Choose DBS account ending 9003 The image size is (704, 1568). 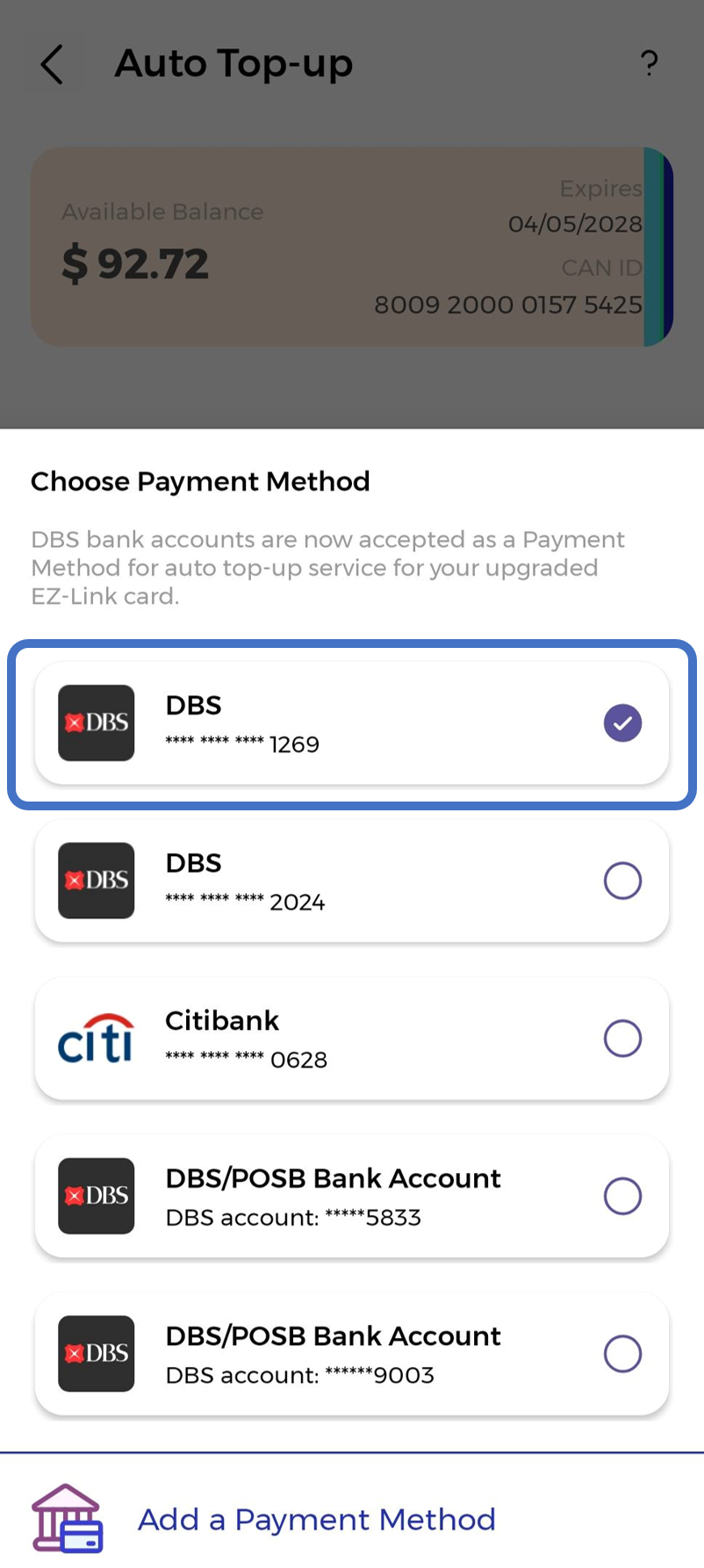point(621,1354)
